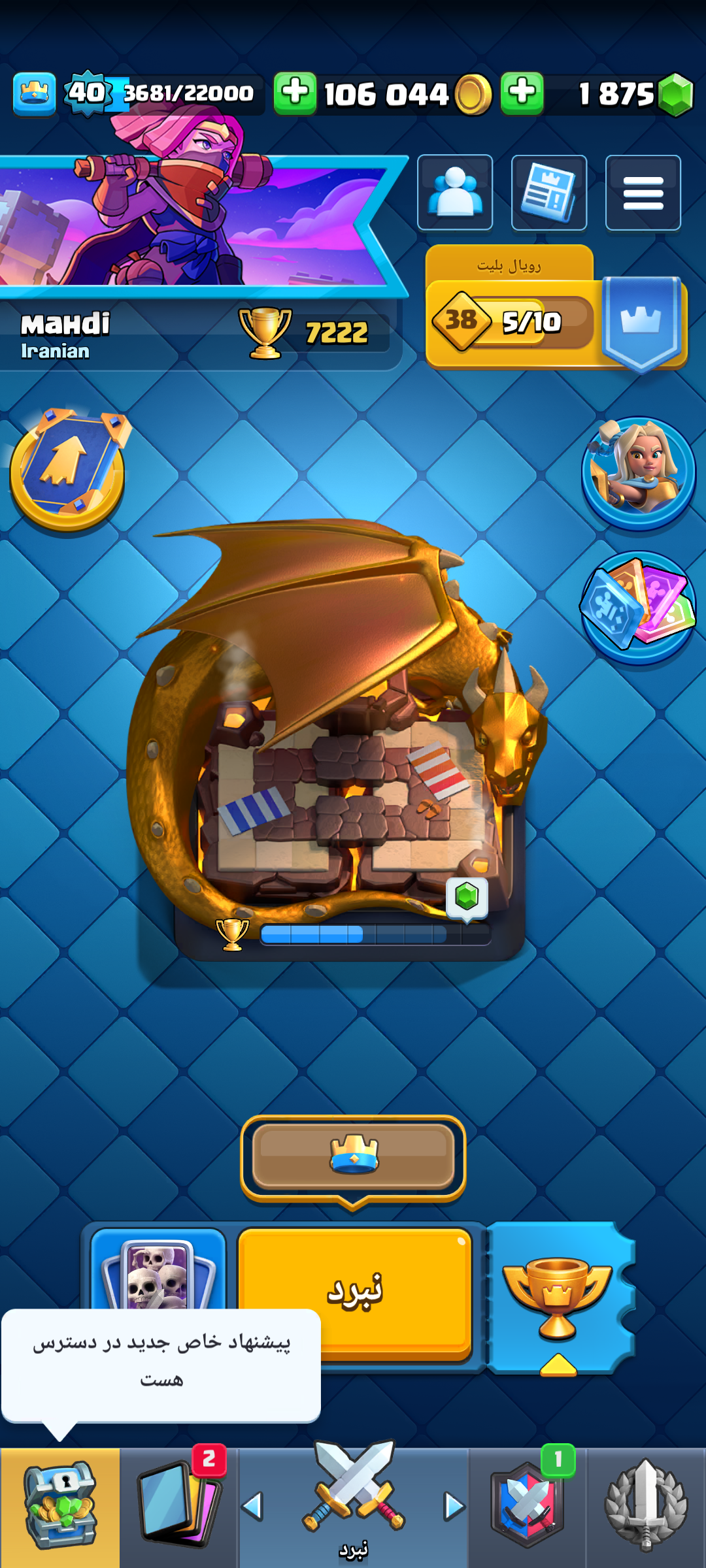Open the colorful cards collection icon
Image resolution: width=706 pixels, height=1568 pixels.
pyautogui.click(x=639, y=608)
